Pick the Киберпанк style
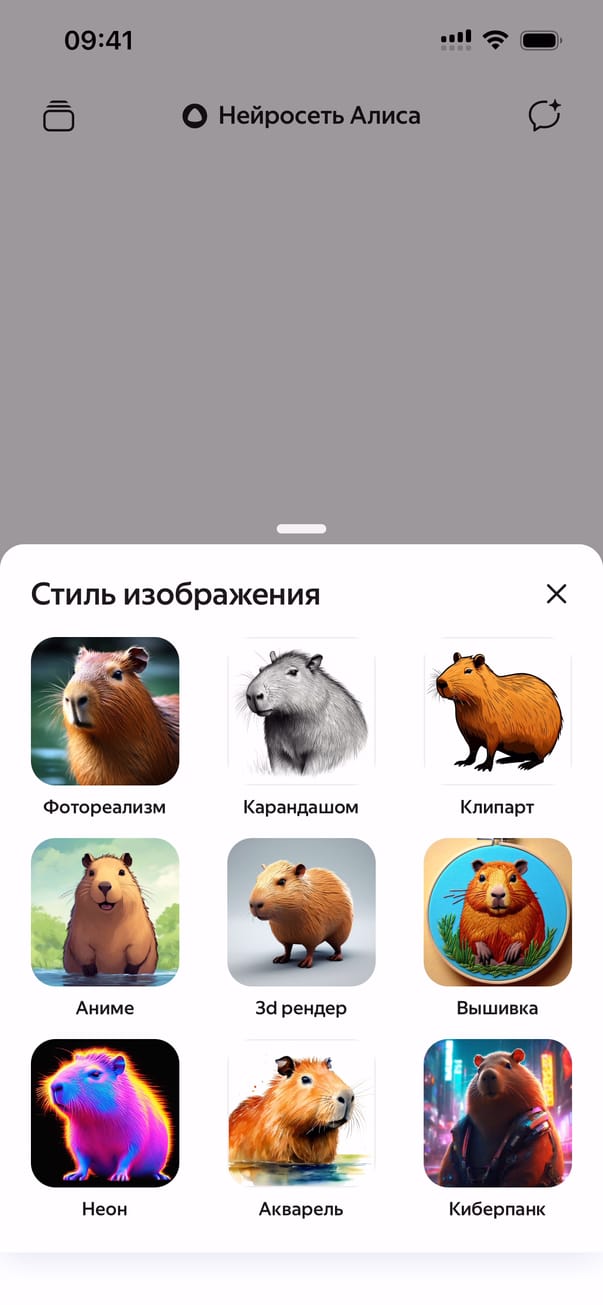 click(x=497, y=1113)
